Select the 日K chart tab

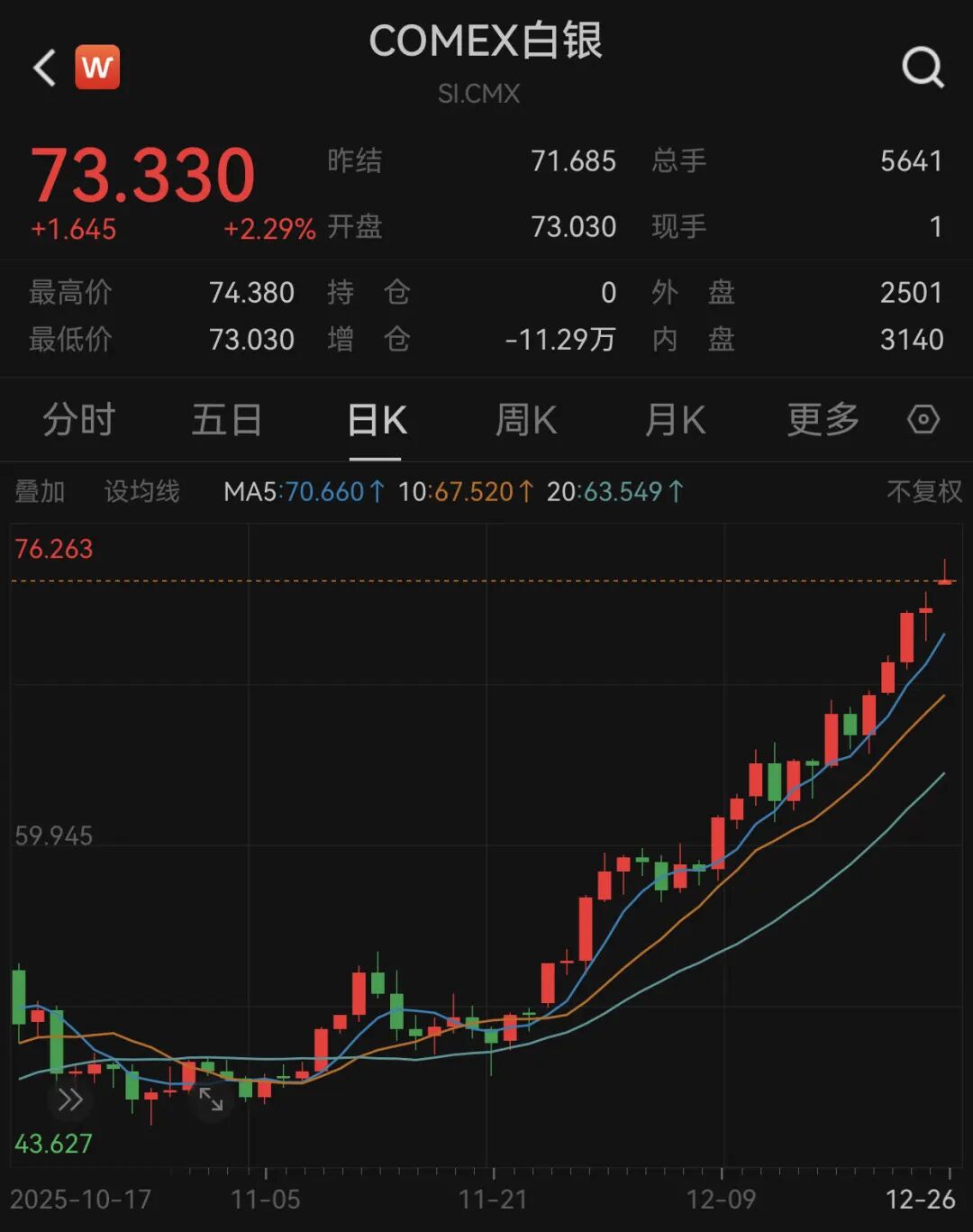(x=377, y=420)
